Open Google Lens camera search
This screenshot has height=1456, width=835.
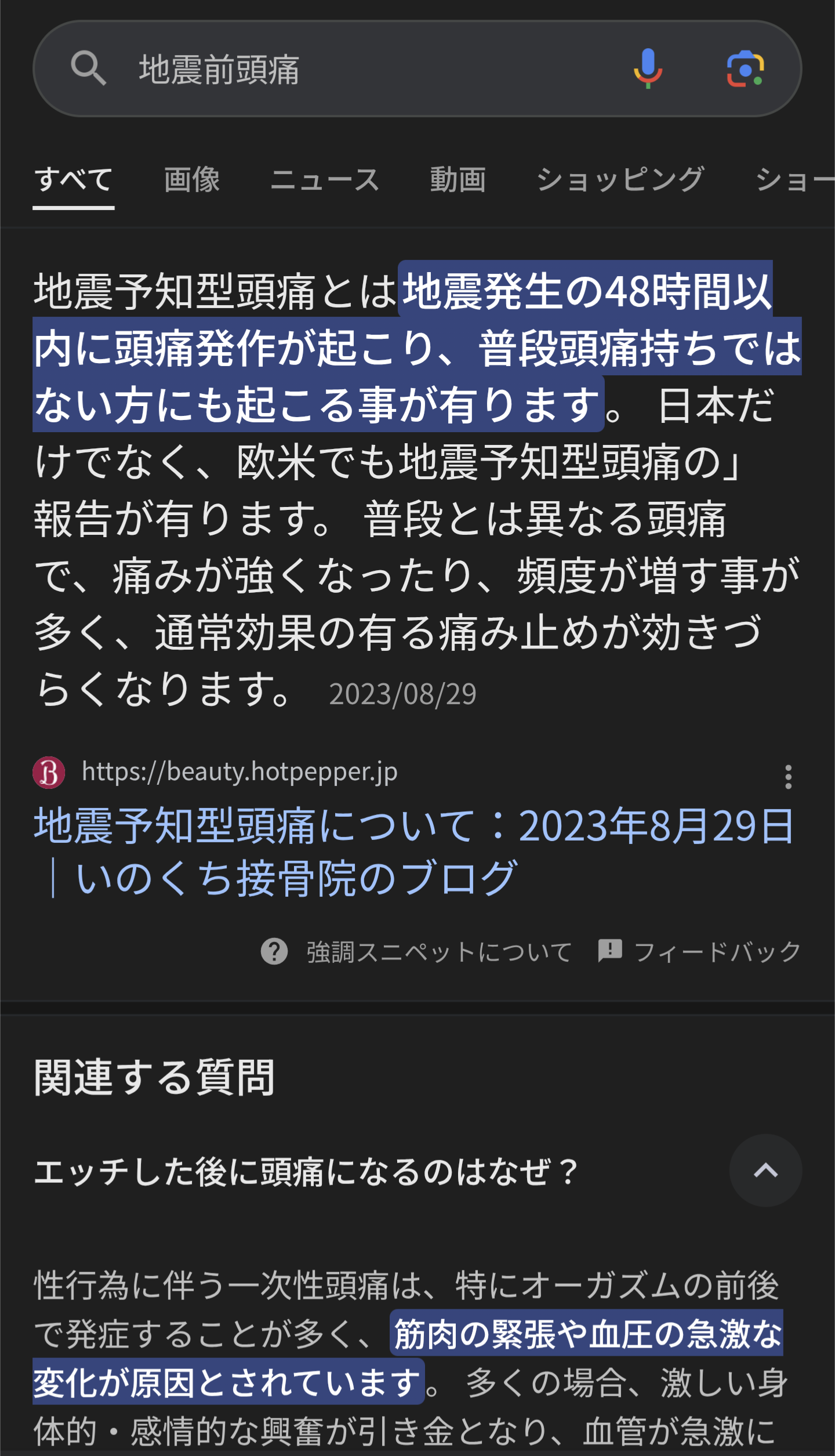745,69
